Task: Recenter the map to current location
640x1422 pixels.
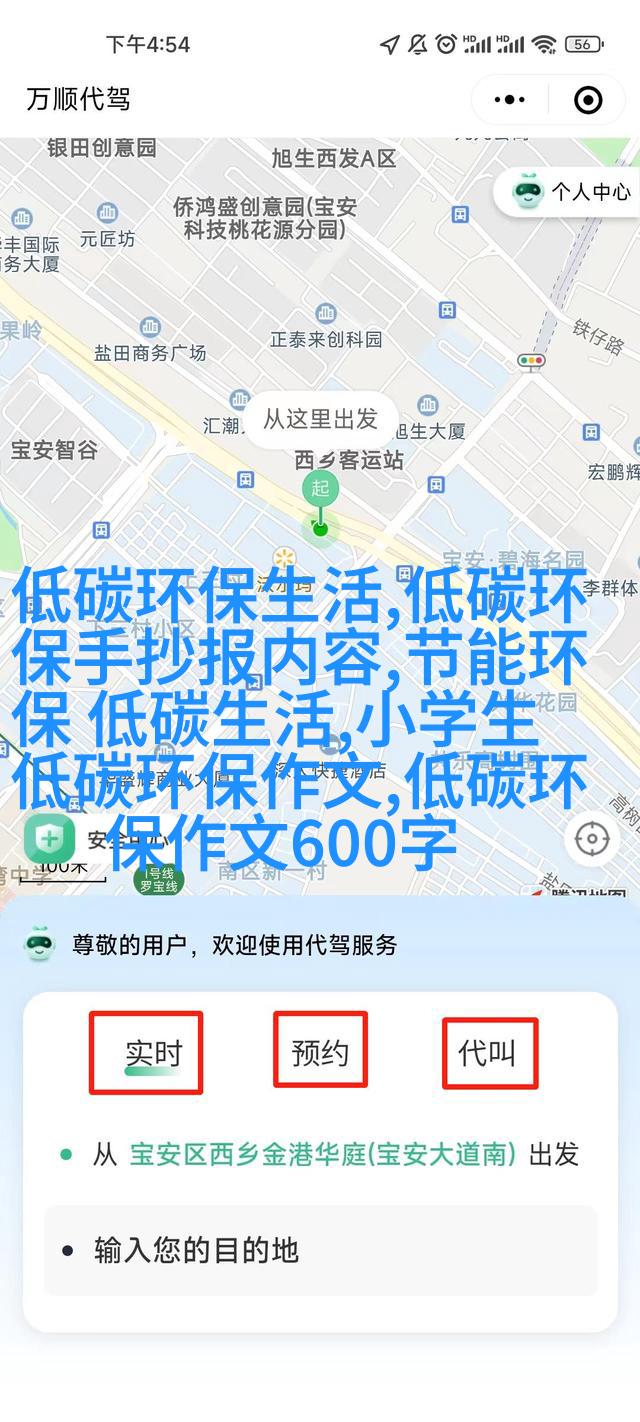Action: coord(592,838)
